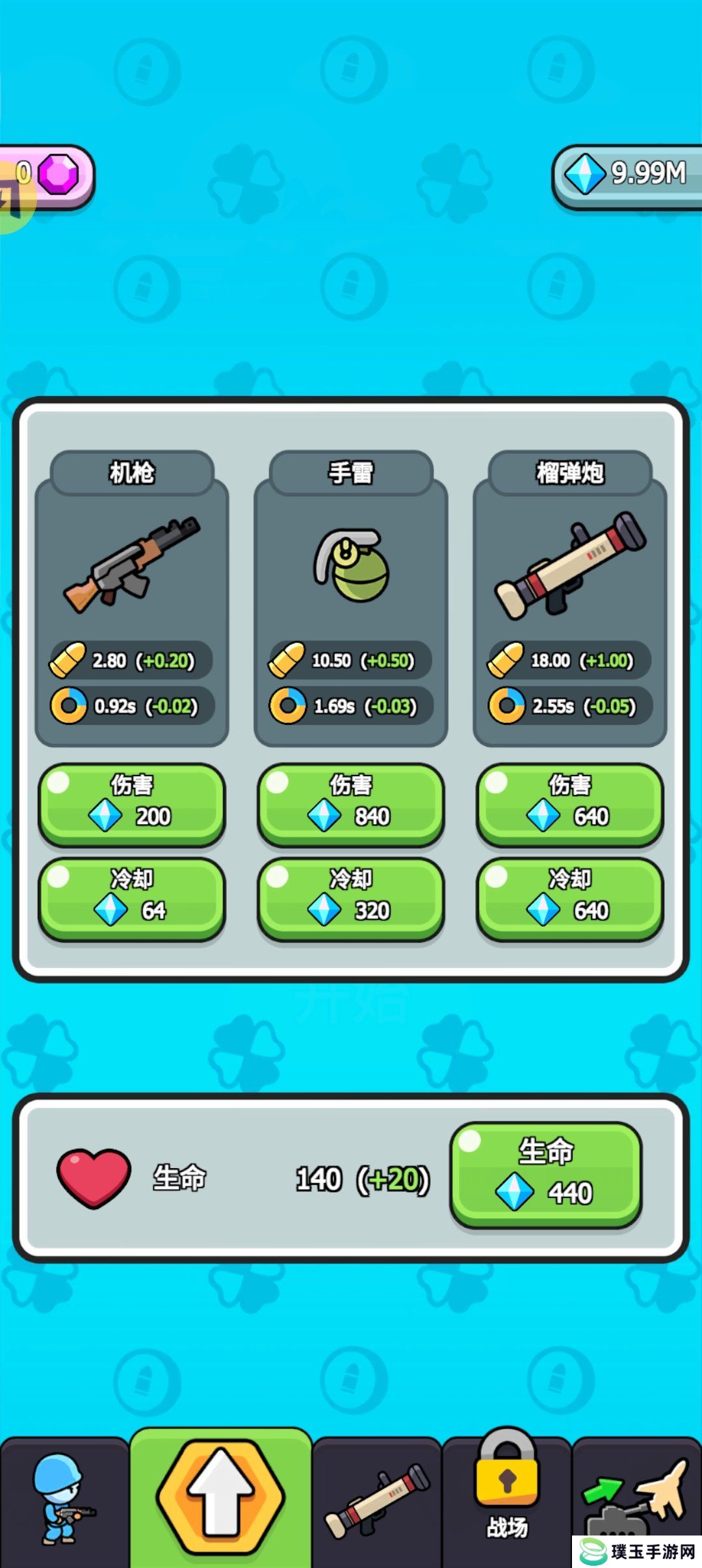The image size is (702, 1568).
Task: Upgrade grenade launcher cooldown for 640
Action: 570,898
